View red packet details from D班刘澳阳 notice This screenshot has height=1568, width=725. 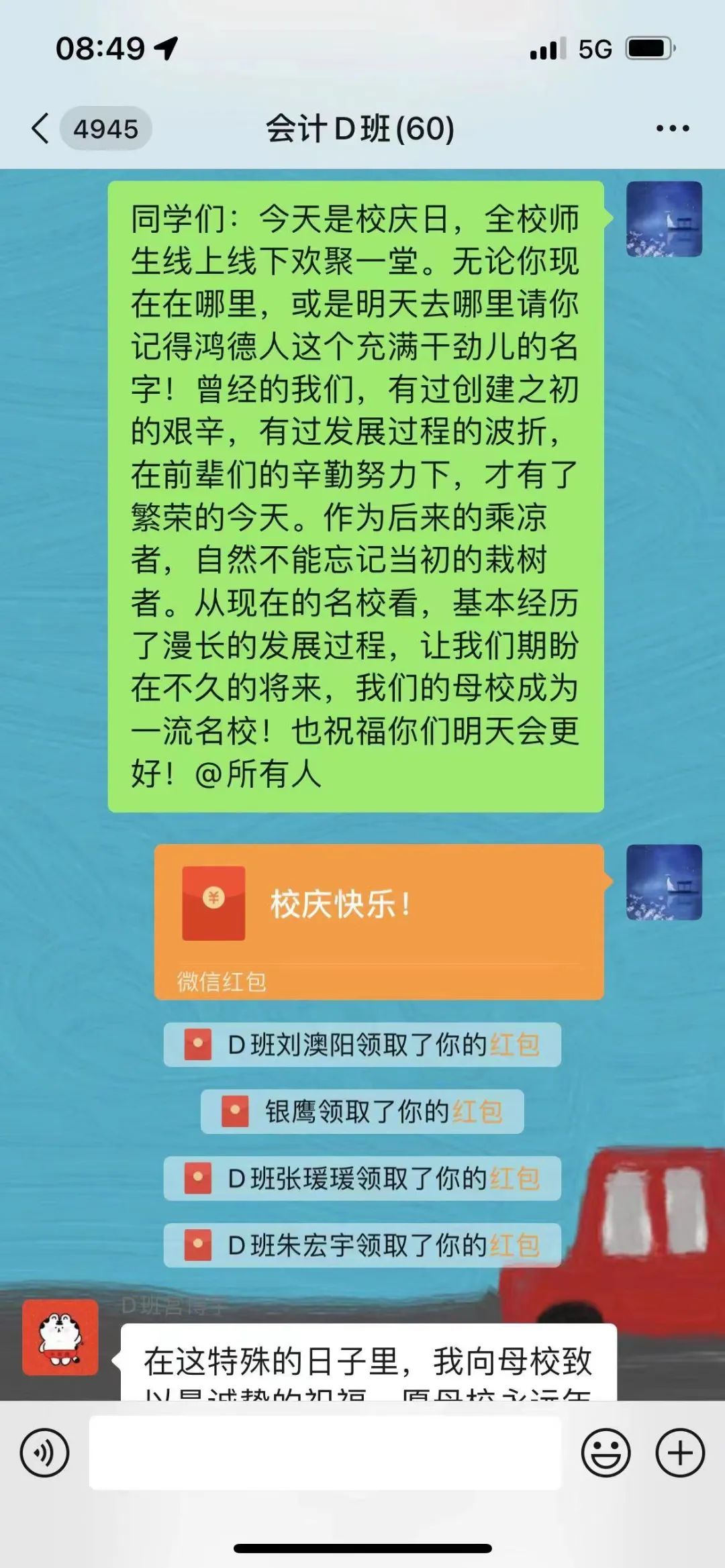[515, 1045]
